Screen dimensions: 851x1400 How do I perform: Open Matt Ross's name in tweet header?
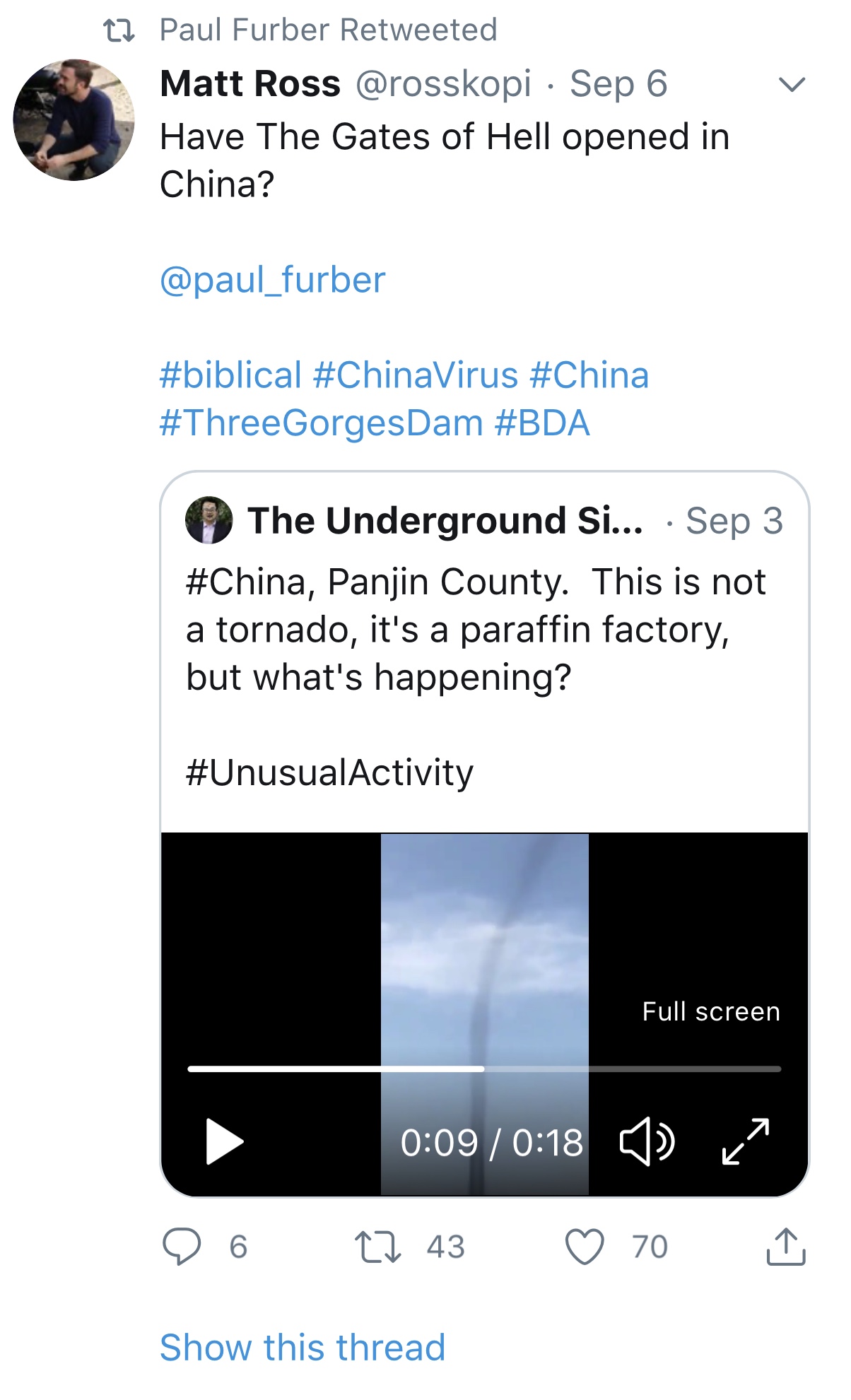(250, 83)
